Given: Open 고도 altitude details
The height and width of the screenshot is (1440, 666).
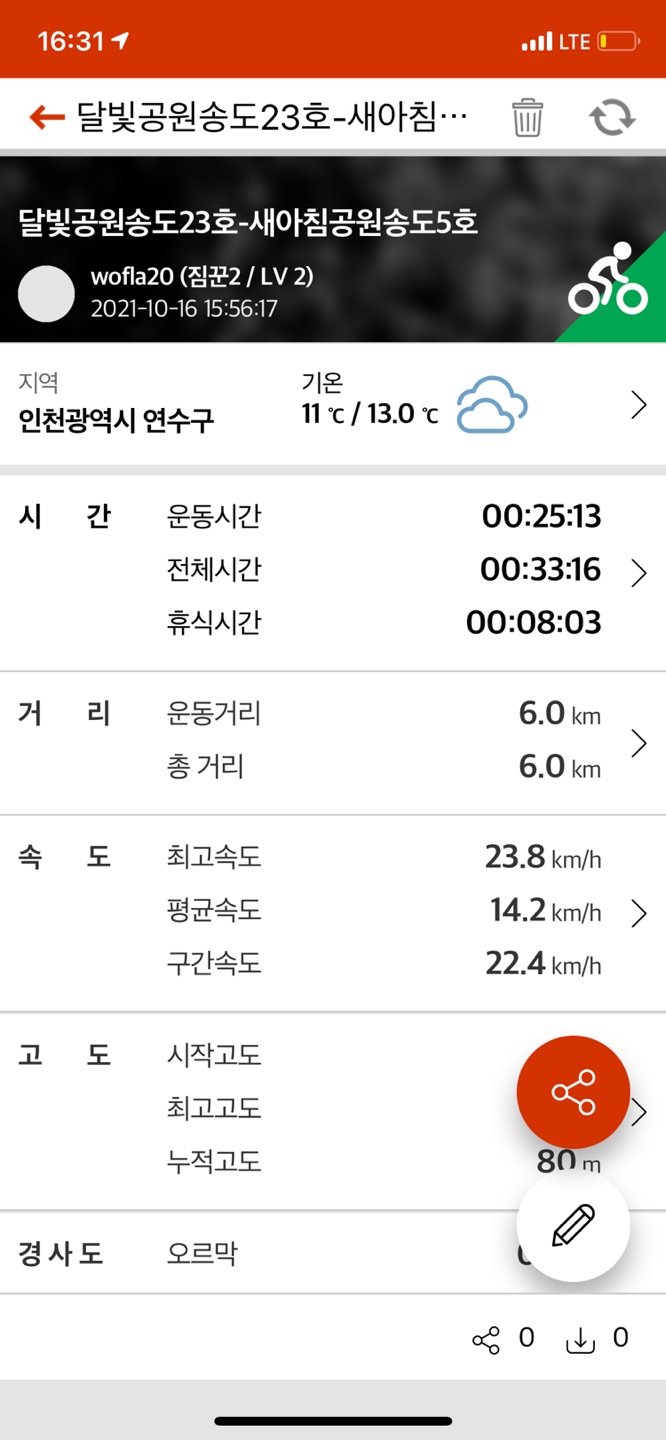Looking at the screenshot, I should tap(640, 1110).
